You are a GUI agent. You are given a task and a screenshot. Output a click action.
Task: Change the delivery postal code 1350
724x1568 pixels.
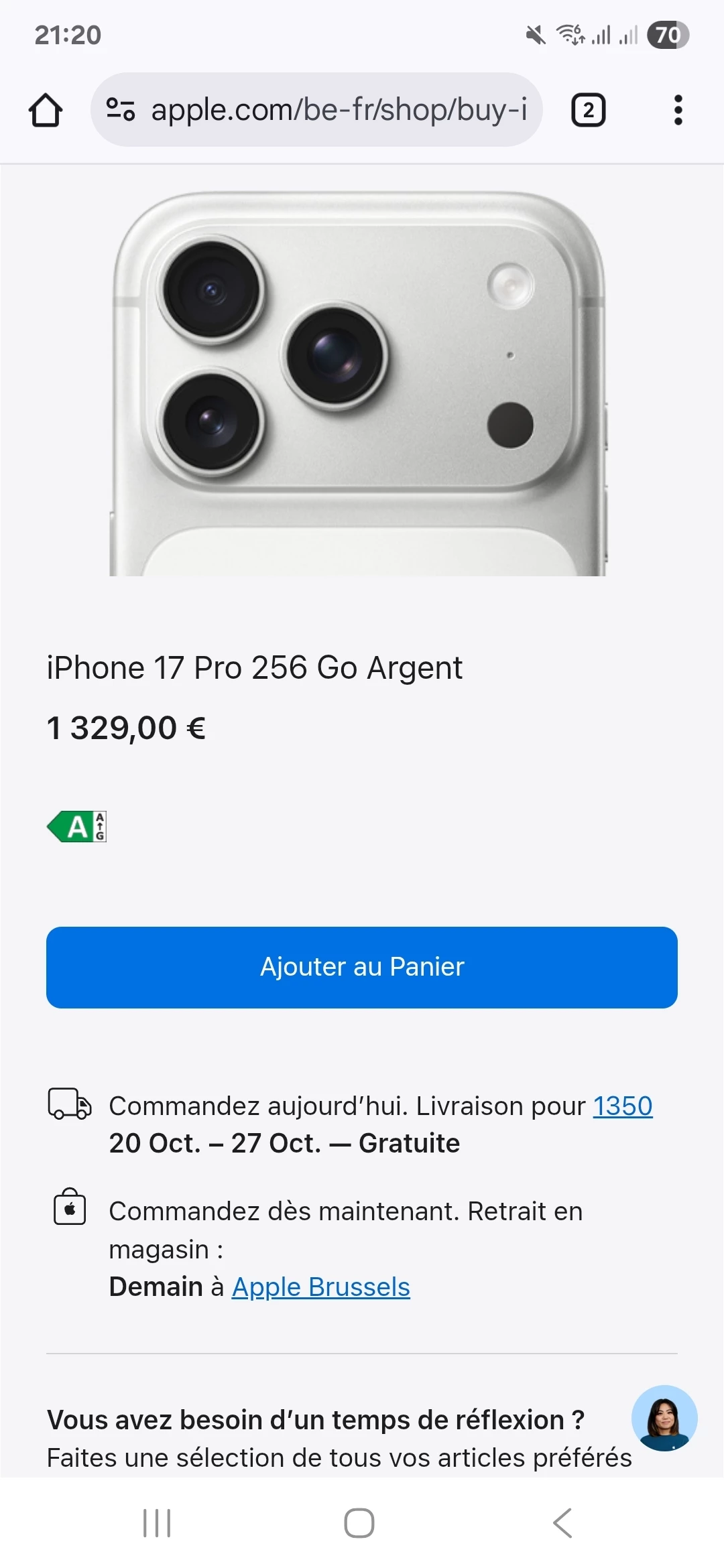(x=622, y=1106)
